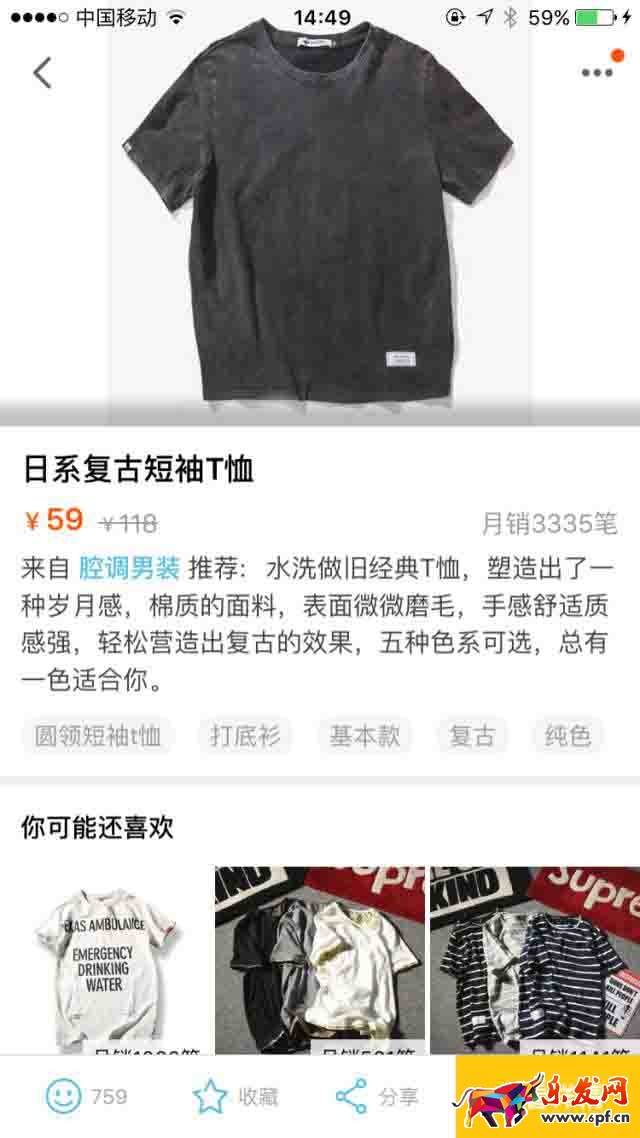
Task: Go back using the top-left arrow
Action: [42, 72]
